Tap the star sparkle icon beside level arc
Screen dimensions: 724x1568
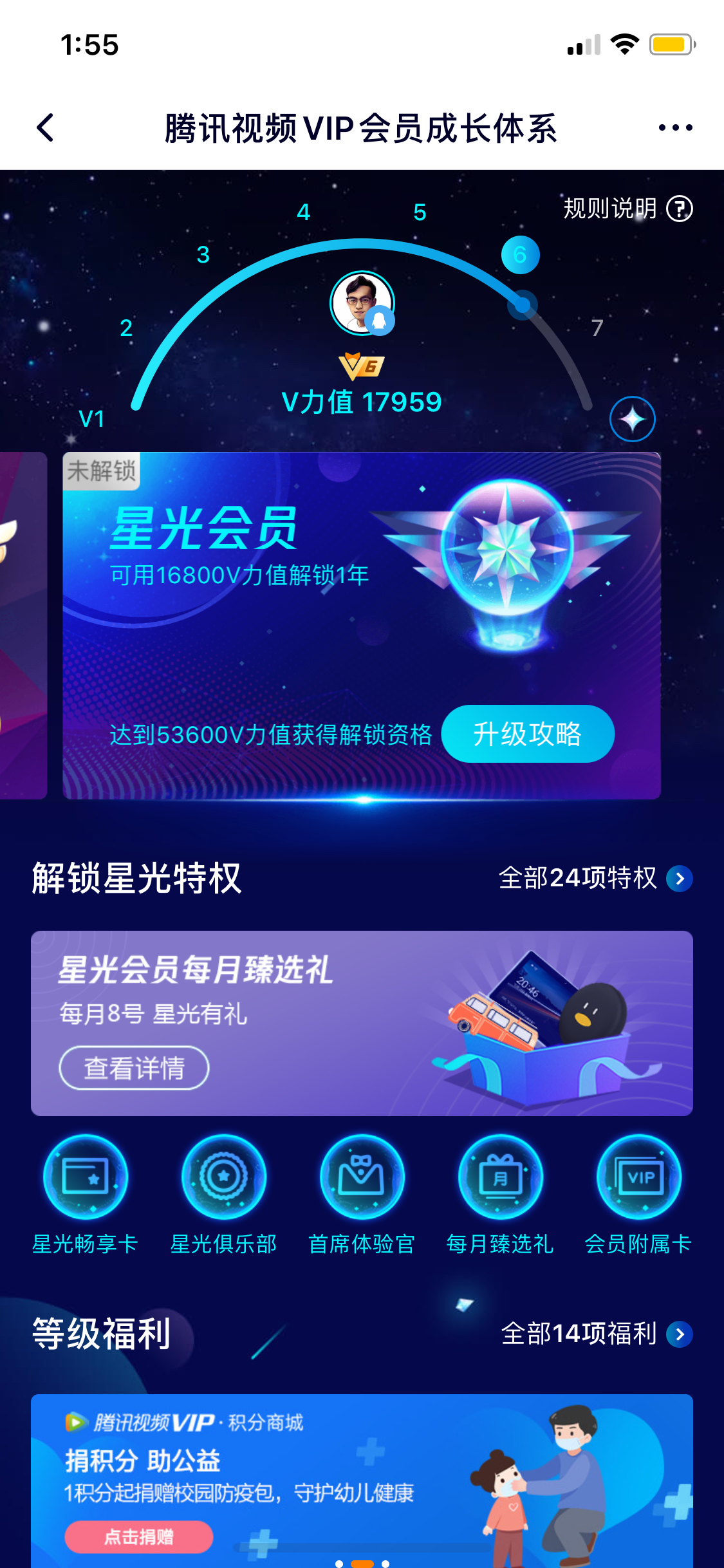click(633, 419)
